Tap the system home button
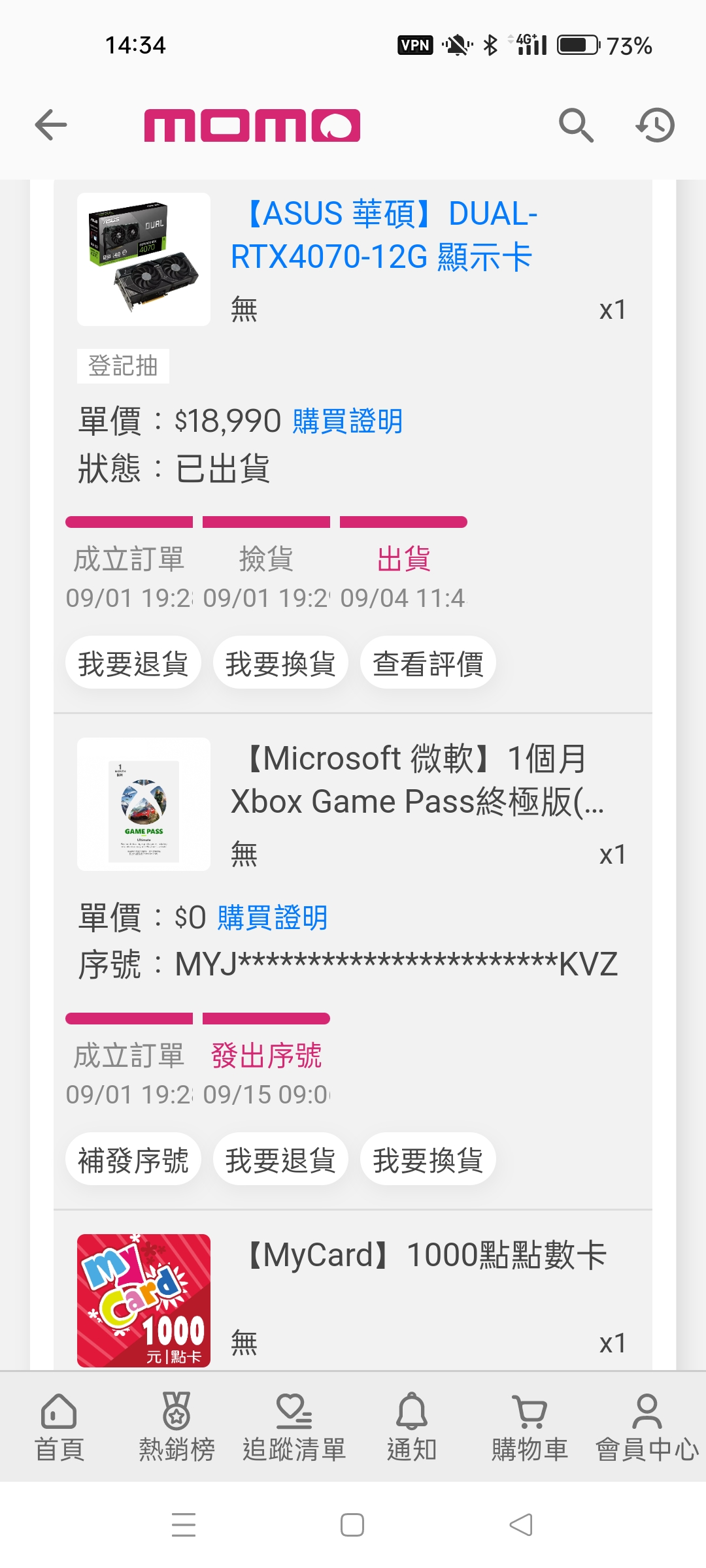 pos(352,1525)
